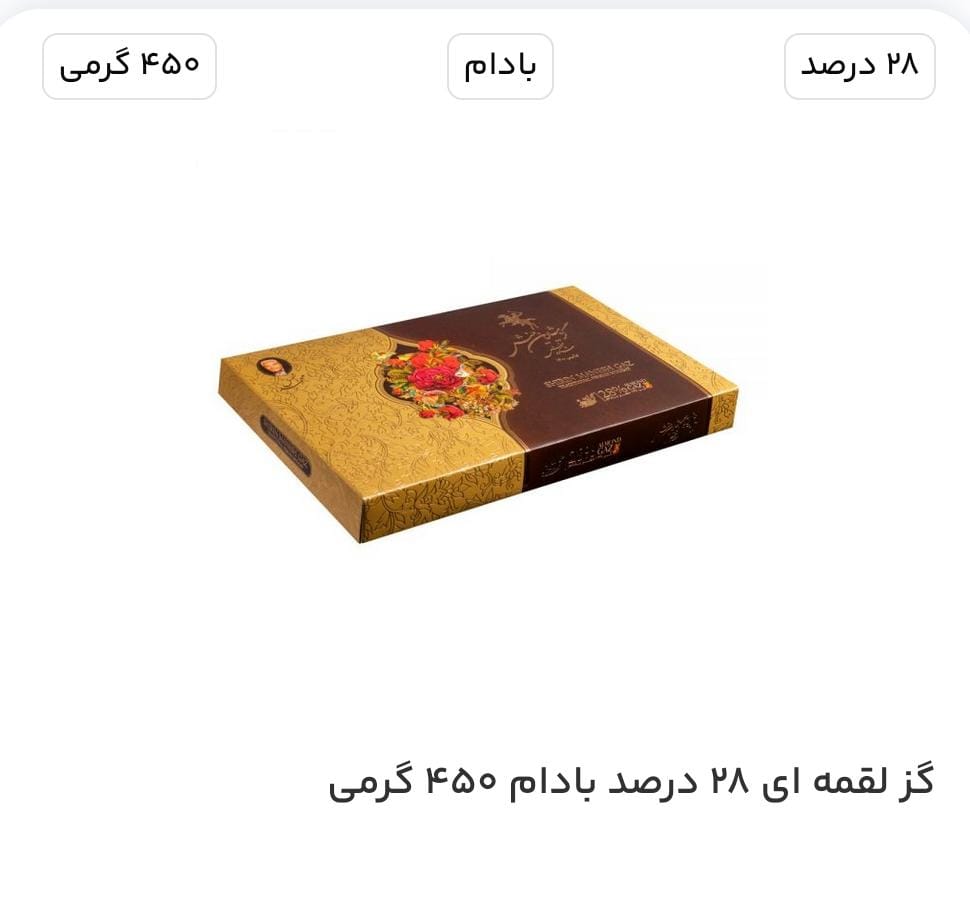This screenshot has height=903, width=970.
Task: Tap the بادام chip
Action: click(x=500, y=66)
